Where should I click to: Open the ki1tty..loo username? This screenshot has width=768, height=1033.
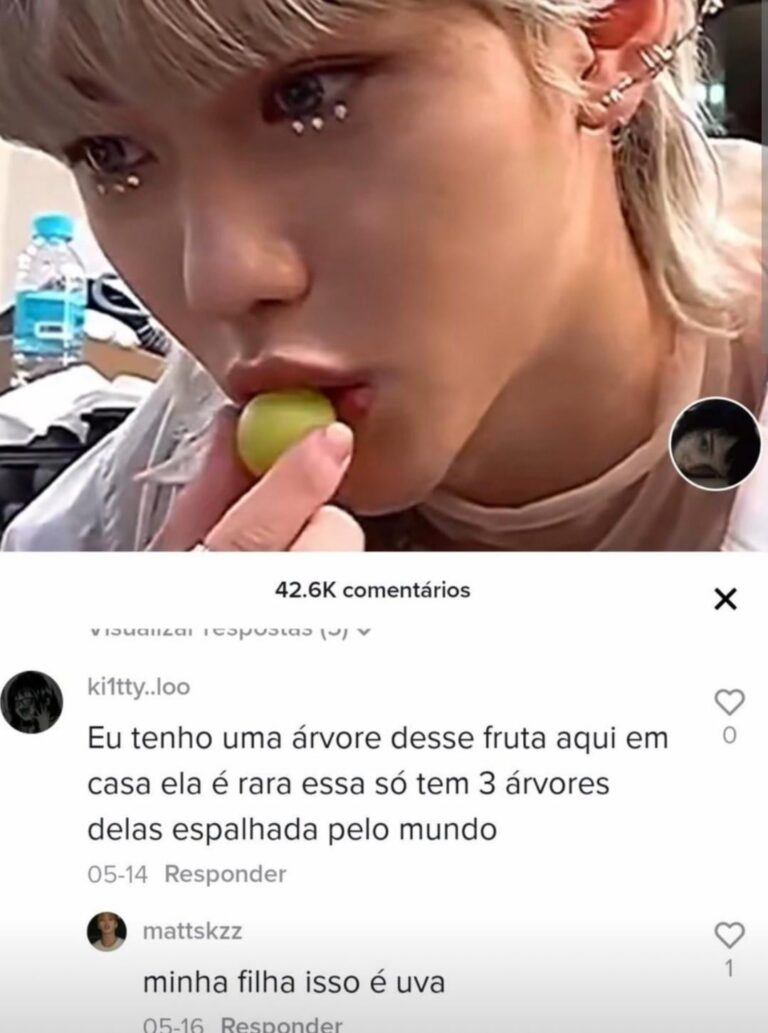(x=139, y=687)
